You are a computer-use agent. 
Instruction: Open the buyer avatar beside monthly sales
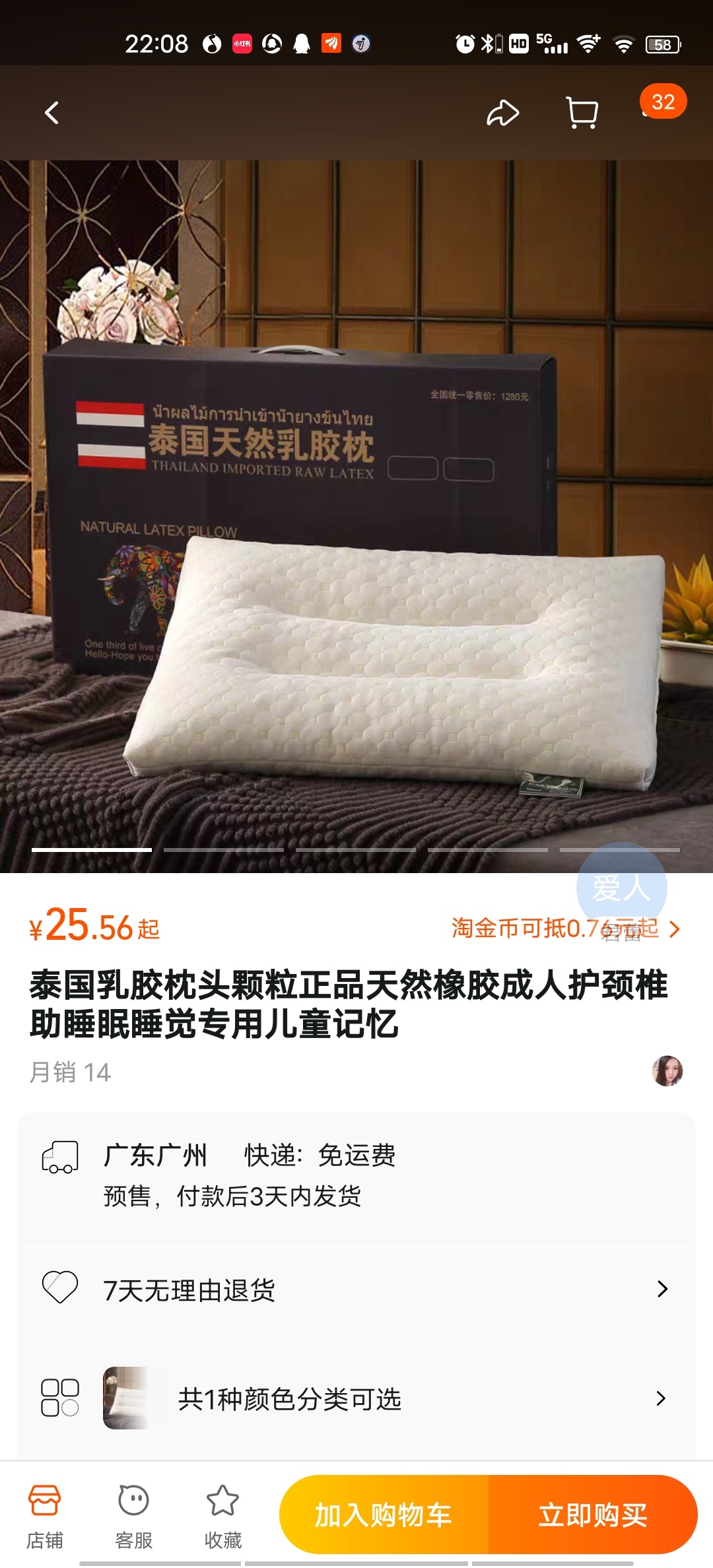[x=667, y=1070]
